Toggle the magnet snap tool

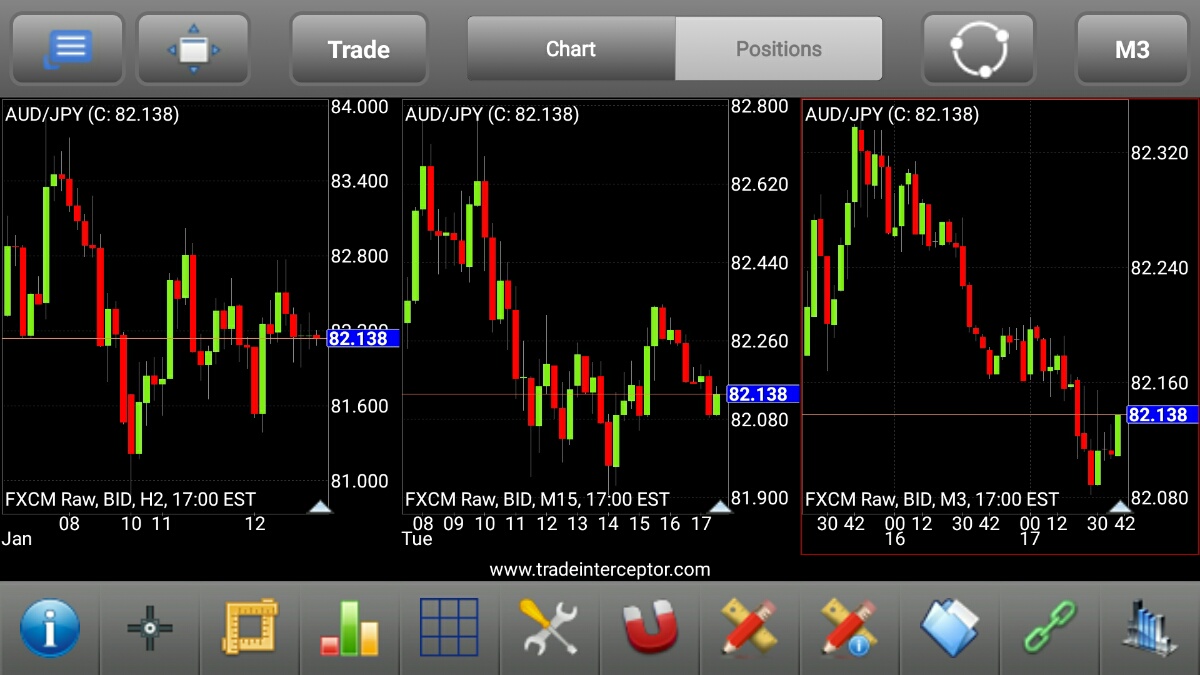(650, 629)
